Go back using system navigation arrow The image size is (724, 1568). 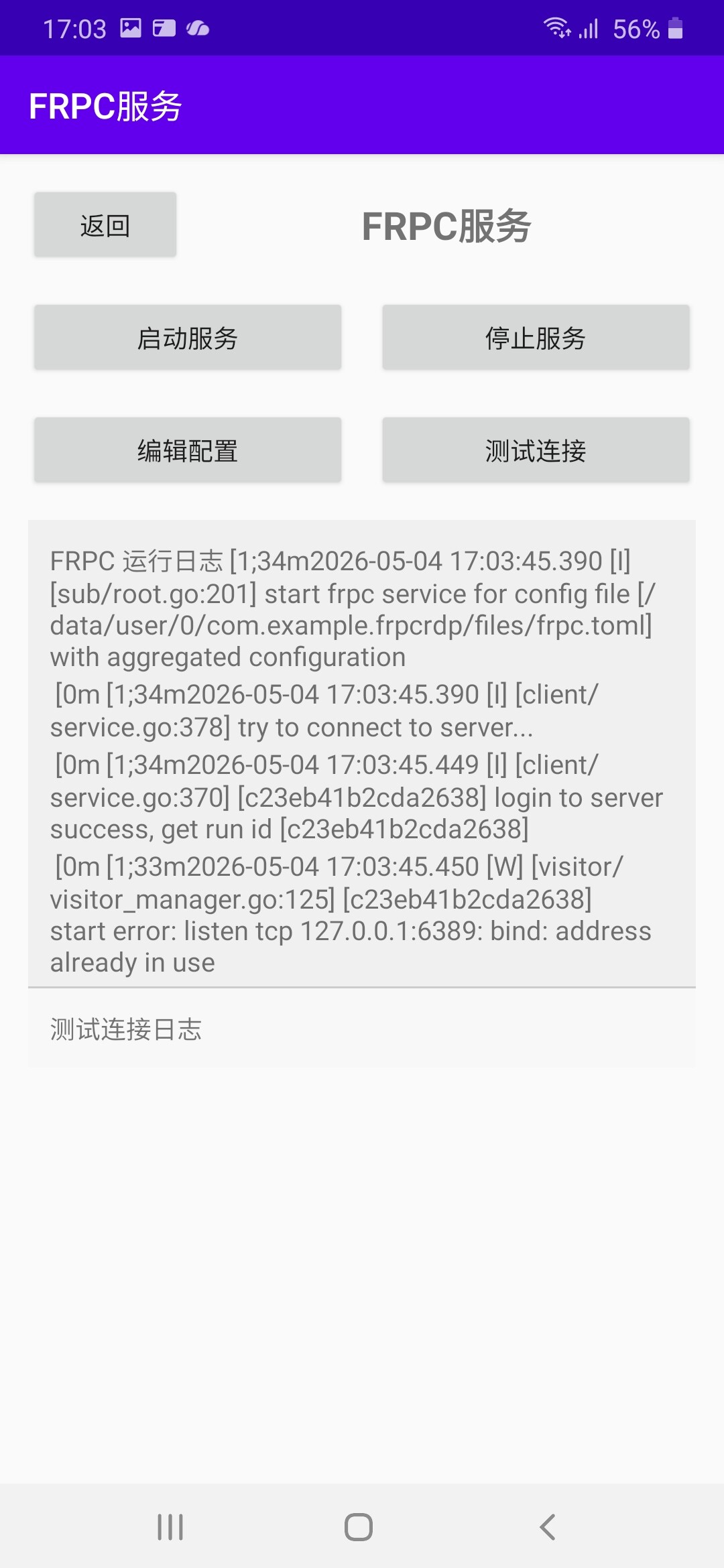pos(547,1527)
